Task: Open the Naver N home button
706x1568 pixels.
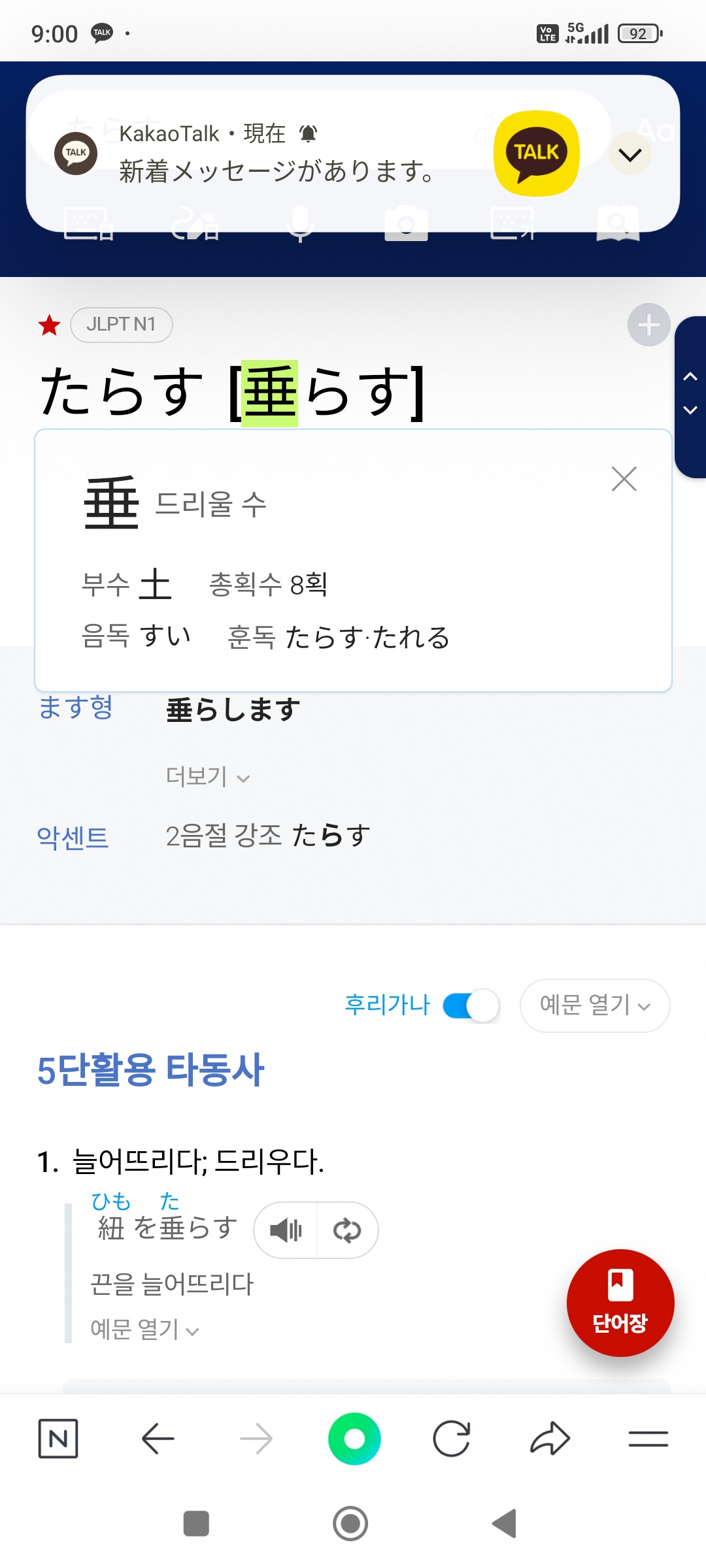Action: point(58,1439)
